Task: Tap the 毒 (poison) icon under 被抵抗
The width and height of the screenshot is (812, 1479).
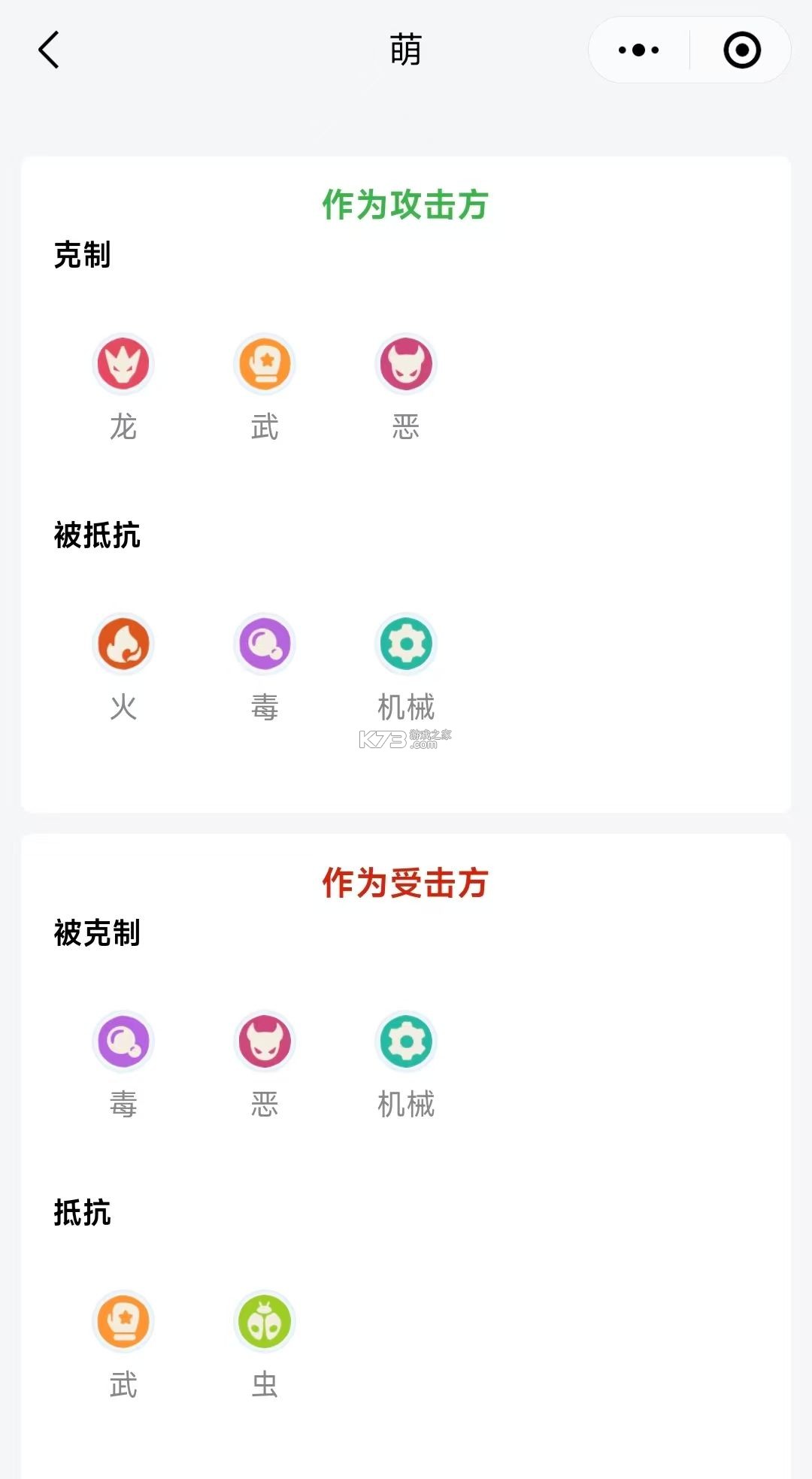Action: [x=264, y=644]
